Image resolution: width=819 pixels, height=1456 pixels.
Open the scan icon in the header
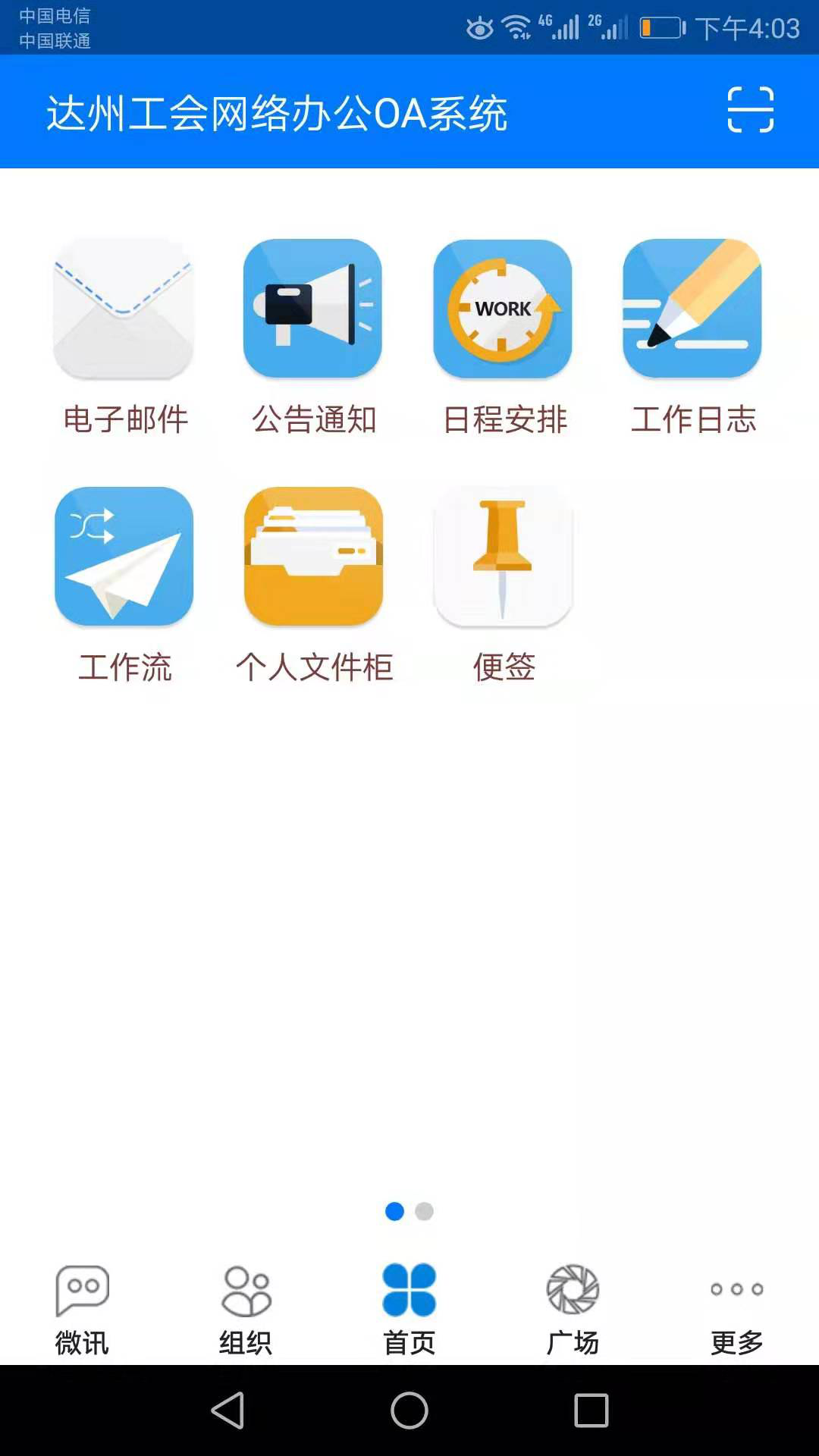coord(750,110)
